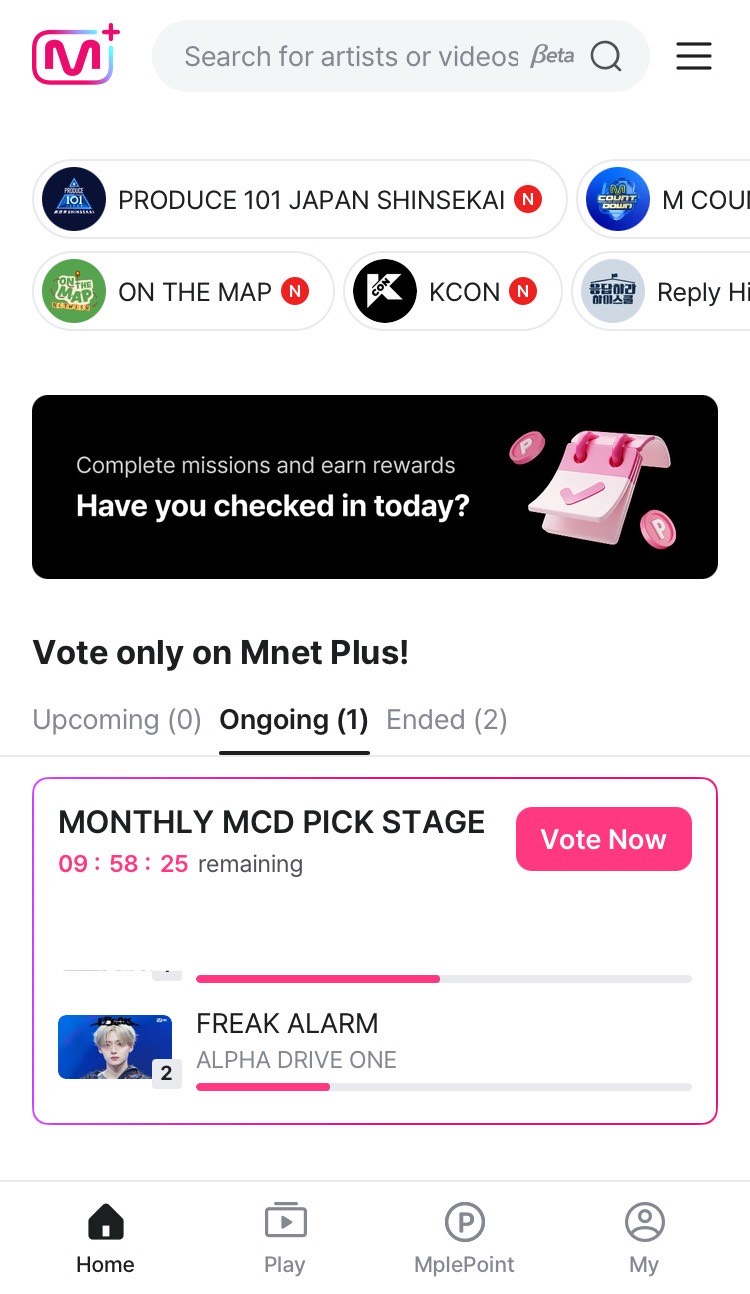
Task: Open the Reply High School chip
Action: tap(665, 292)
